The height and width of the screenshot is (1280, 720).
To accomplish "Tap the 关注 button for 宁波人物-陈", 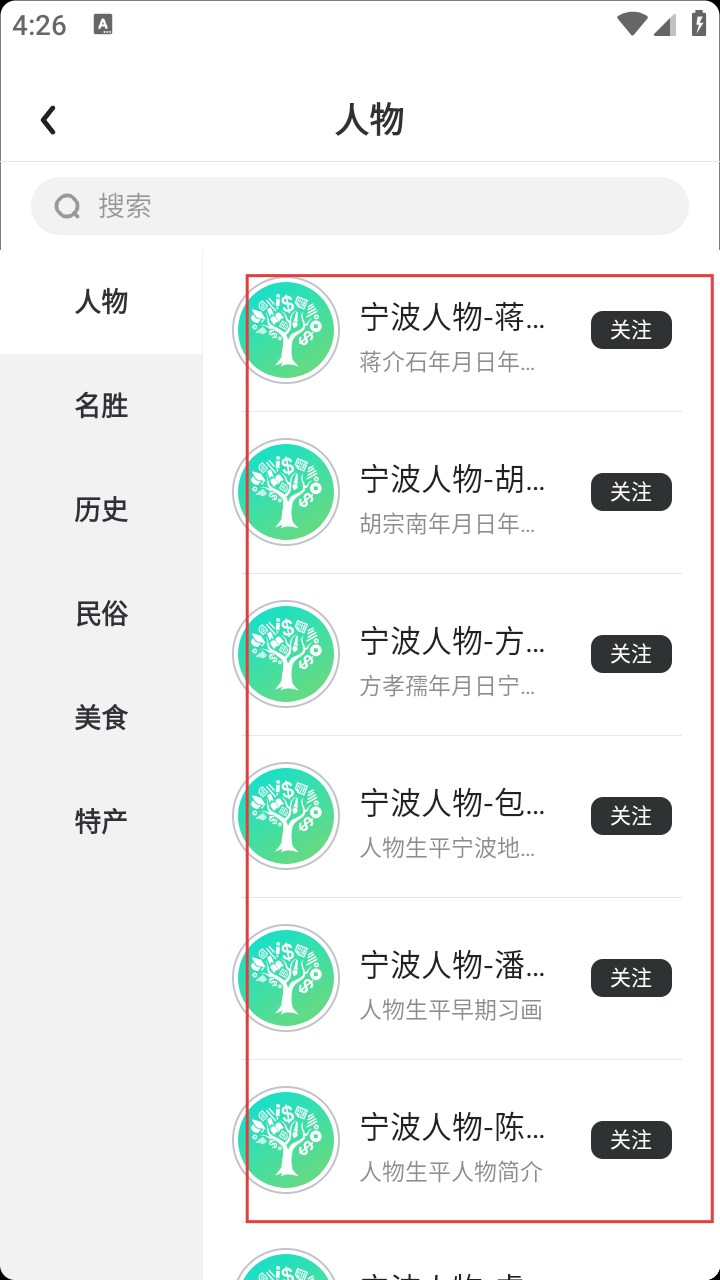I will [x=631, y=1140].
